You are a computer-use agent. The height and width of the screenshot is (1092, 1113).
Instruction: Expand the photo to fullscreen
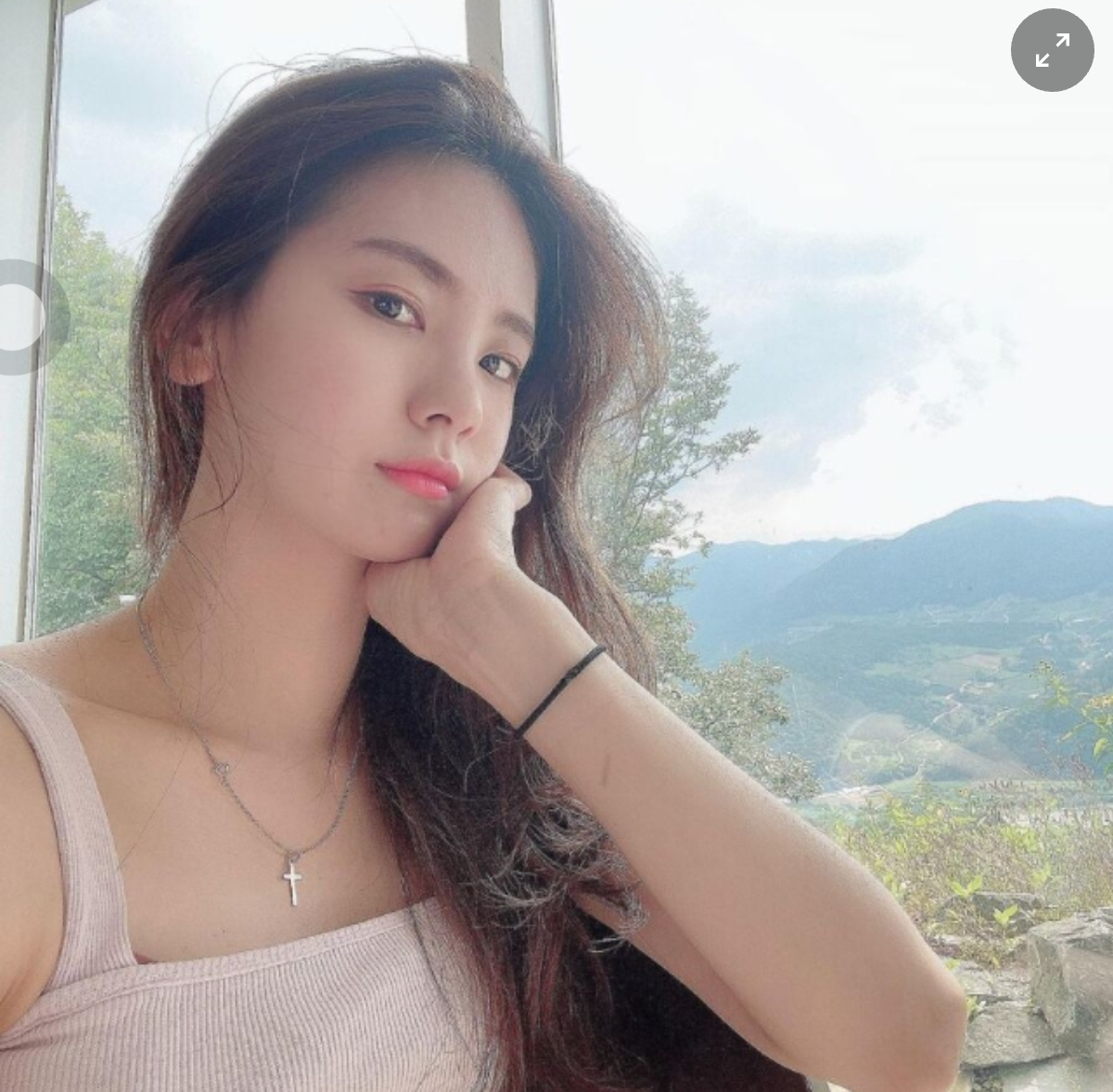pyautogui.click(x=1052, y=50)
